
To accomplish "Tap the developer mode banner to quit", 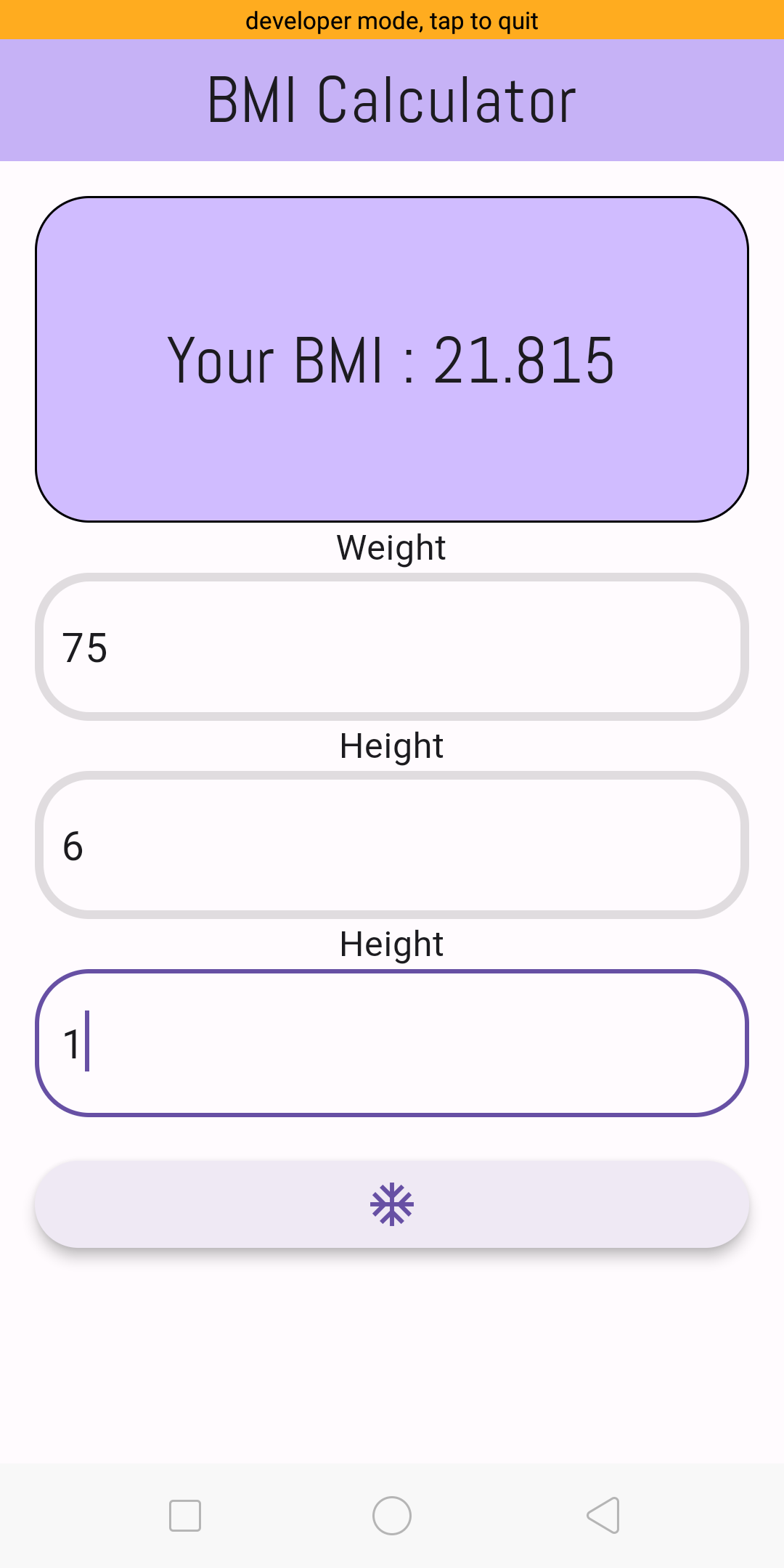I will [392, 20].
